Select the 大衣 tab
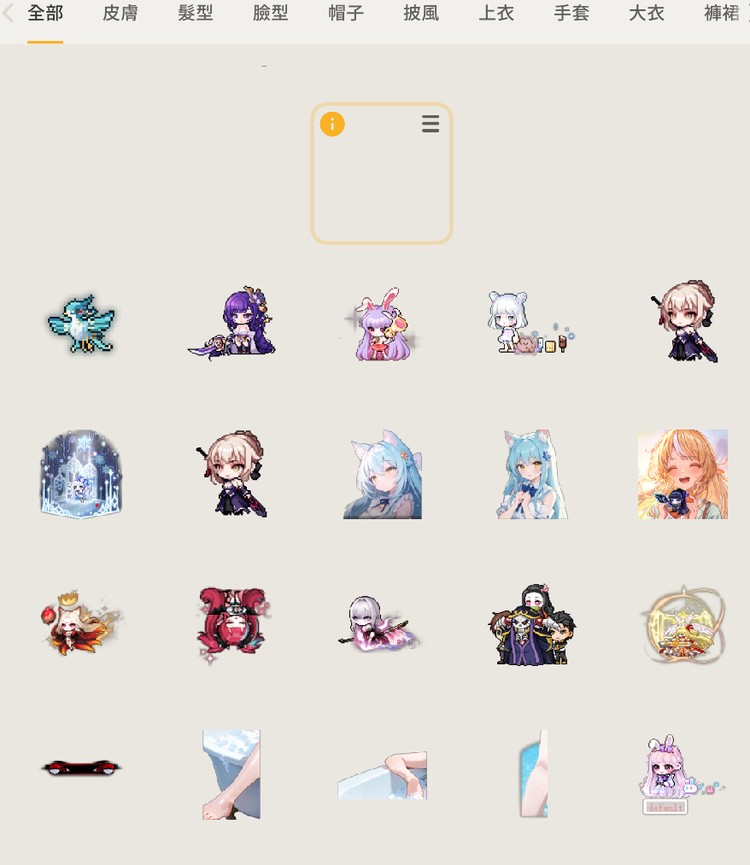 pyautogui.click(x=646, y=15)
